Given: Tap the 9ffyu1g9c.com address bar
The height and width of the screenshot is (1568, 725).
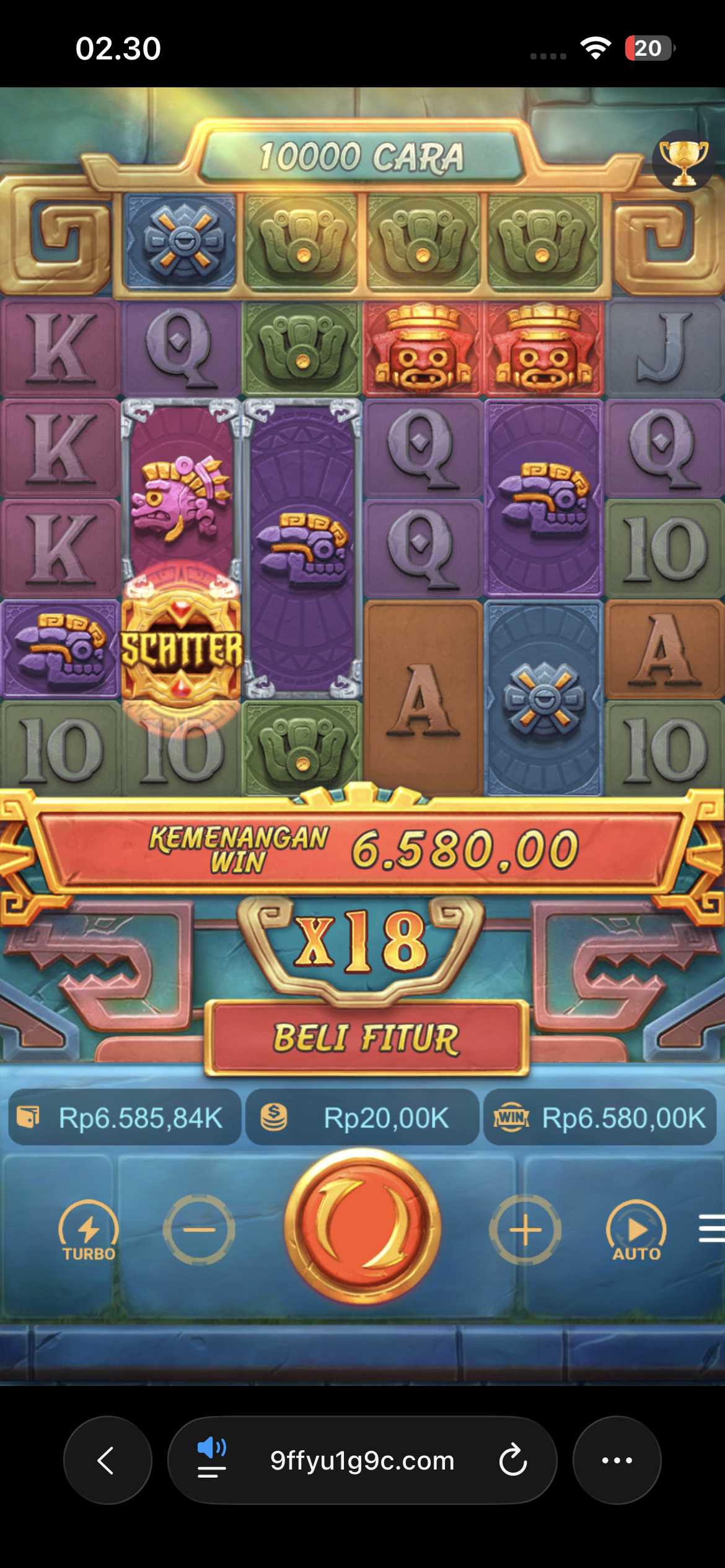Looking at the screenshot, I should pyautogui.click(x=362, y=1460).
